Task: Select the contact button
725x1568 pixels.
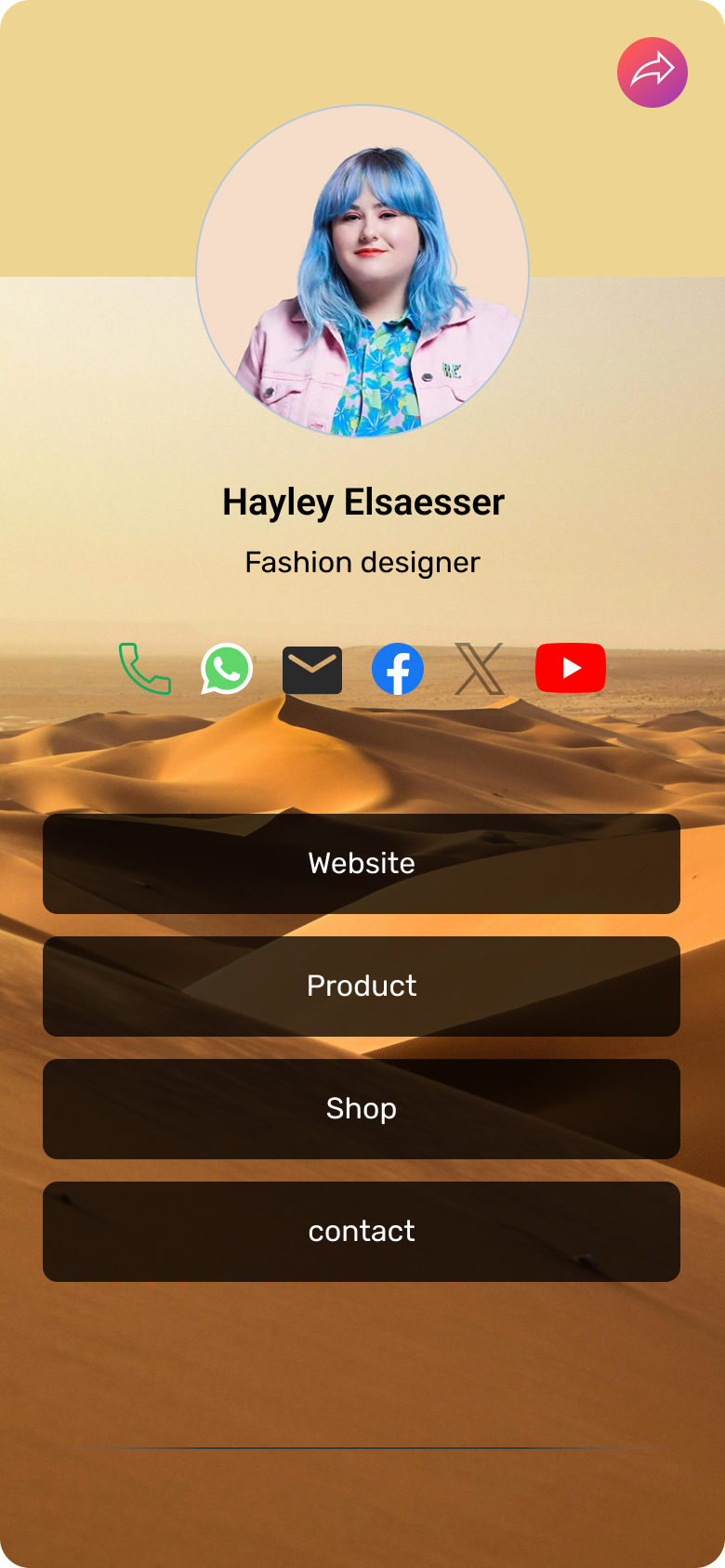Action: [362, 1232]
